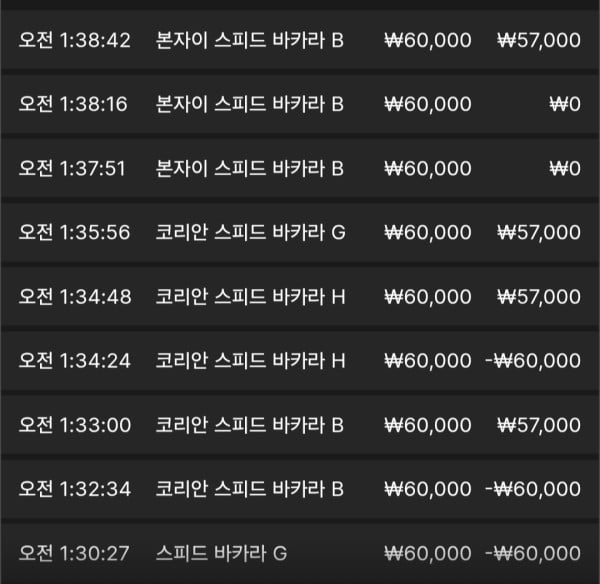Screen dimensions: 600x584
Task: View details of the 1:37:51 round
Action: (x=300, y=168)
